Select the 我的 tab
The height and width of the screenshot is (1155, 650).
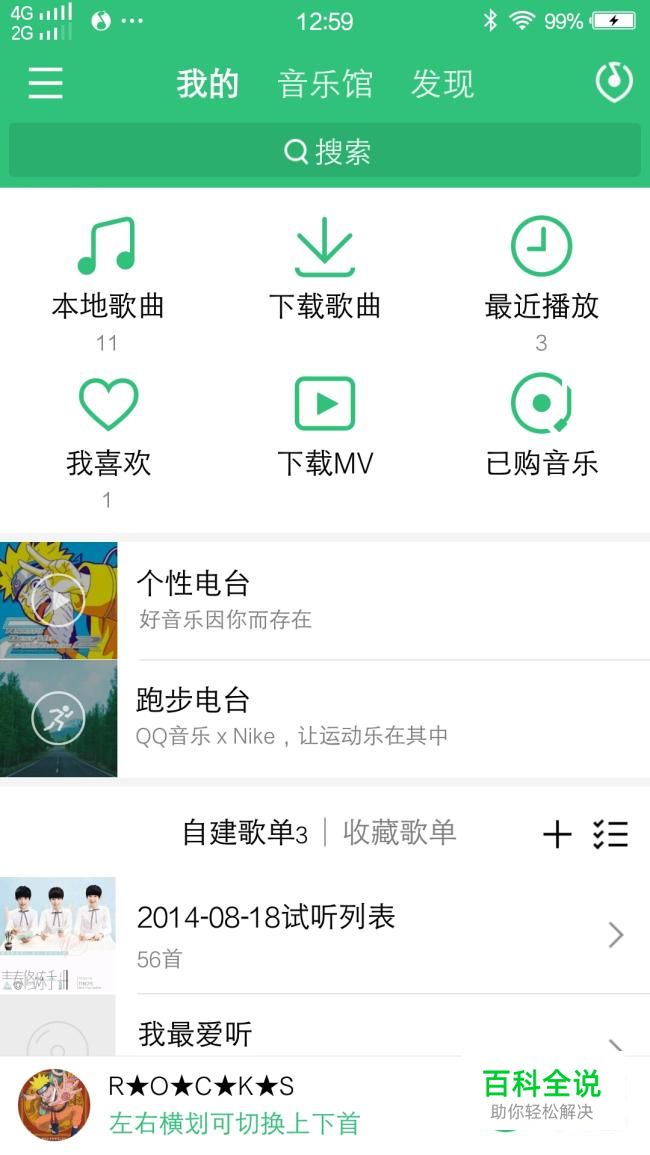[207, 84]
